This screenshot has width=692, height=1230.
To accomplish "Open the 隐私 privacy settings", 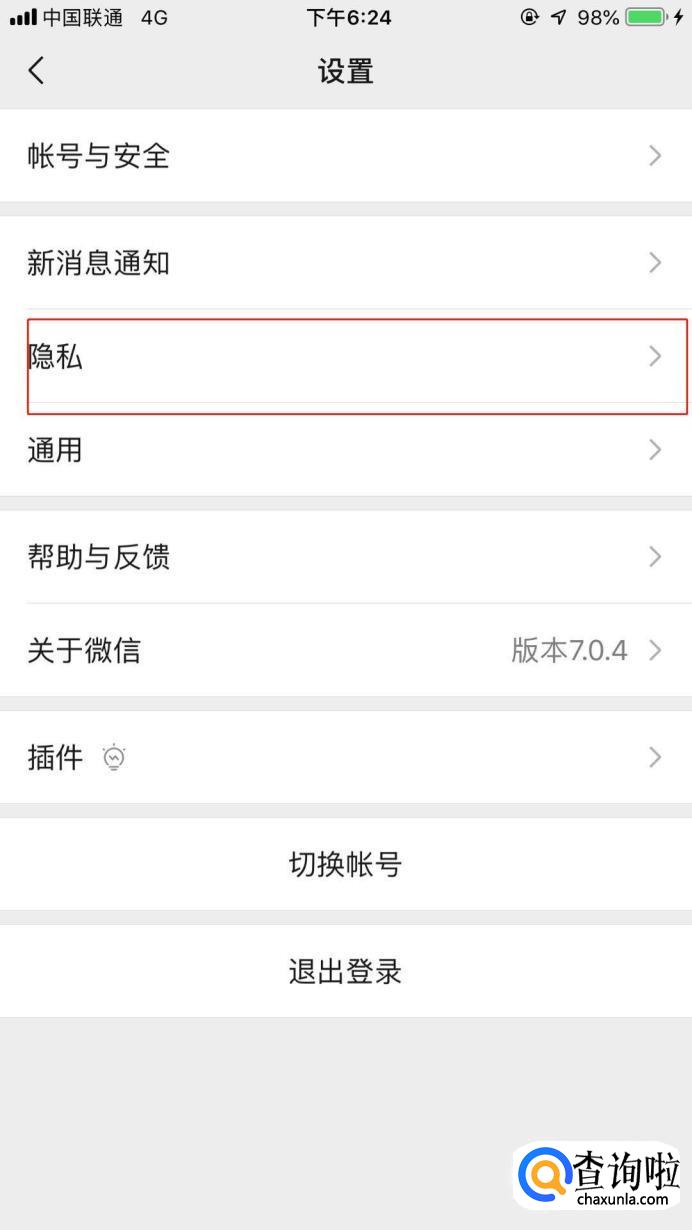I will (345, 357).
